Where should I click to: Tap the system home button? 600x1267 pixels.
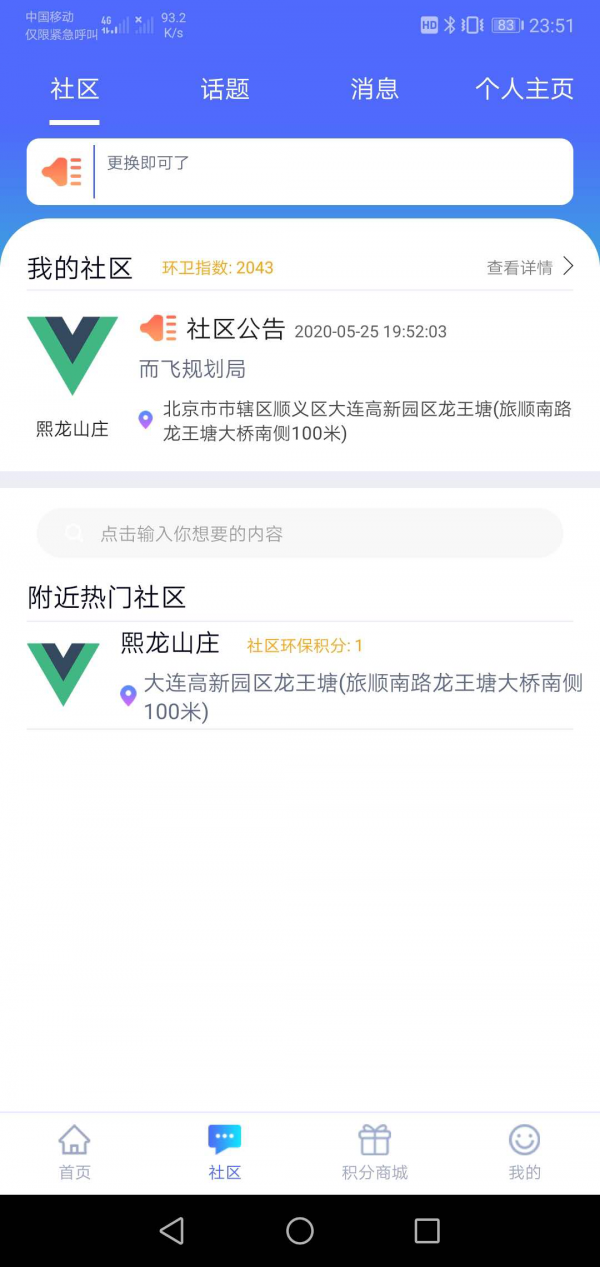[300, 1230]
